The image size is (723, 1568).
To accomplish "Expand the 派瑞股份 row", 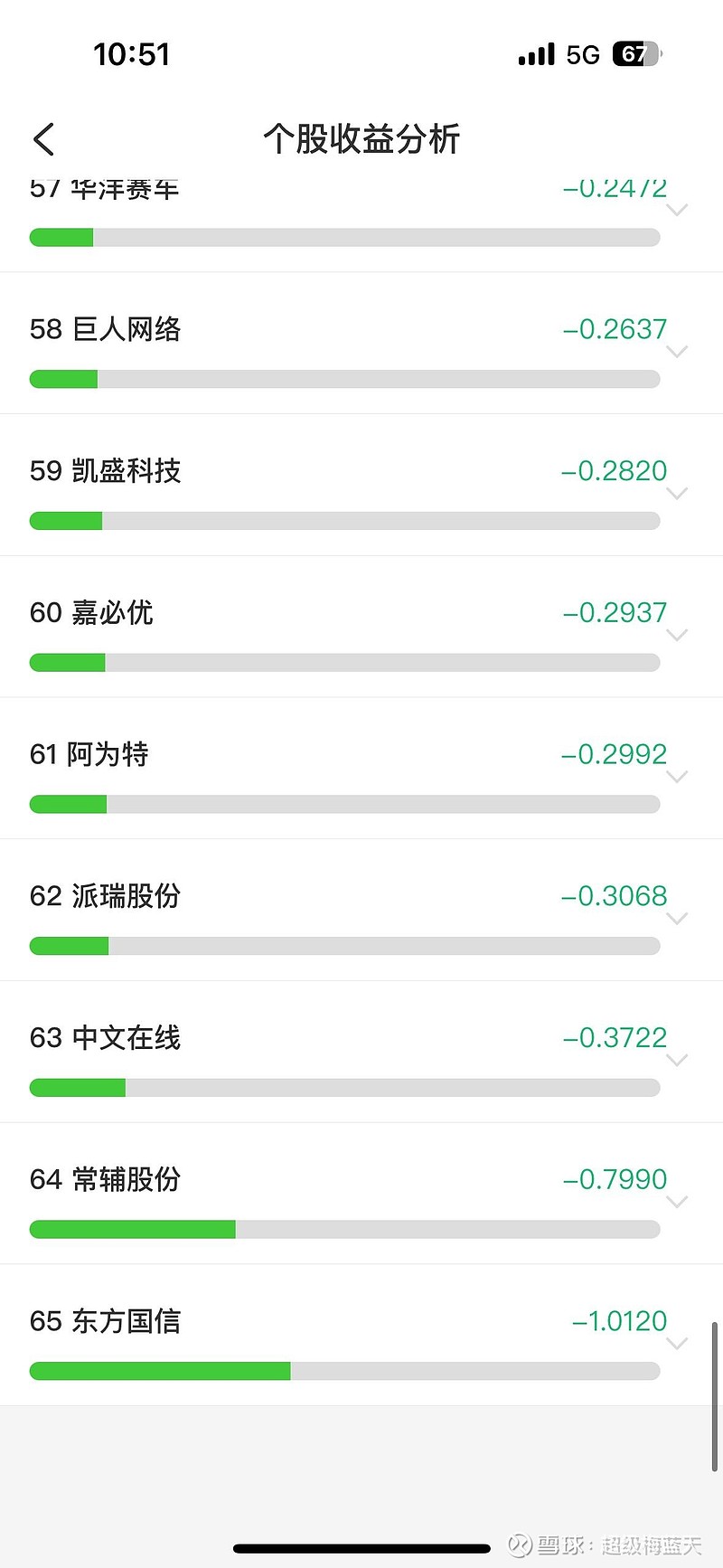I will [x=677, y=918].
